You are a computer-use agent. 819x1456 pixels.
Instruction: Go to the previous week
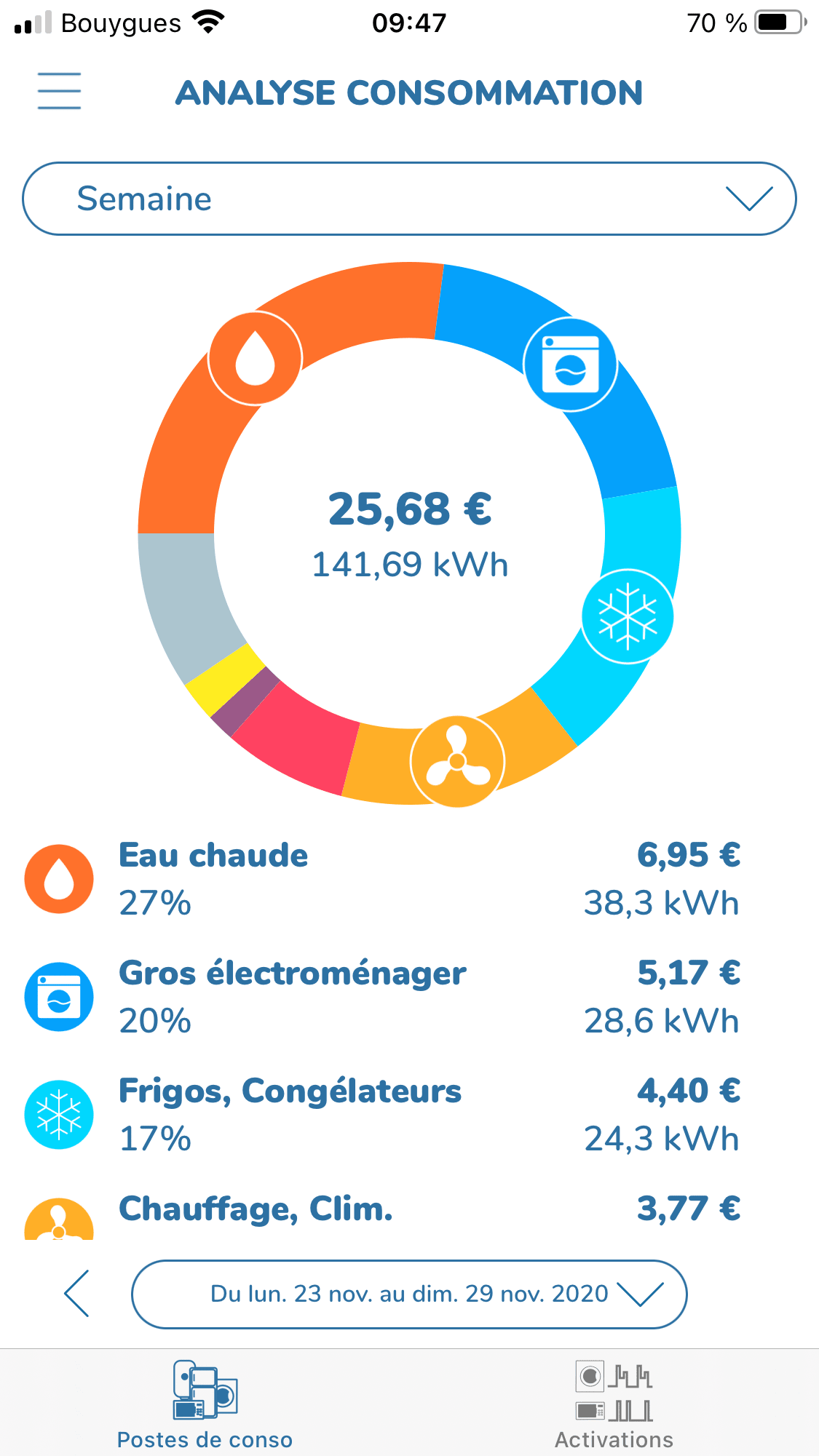click(x=76, y=1293)
